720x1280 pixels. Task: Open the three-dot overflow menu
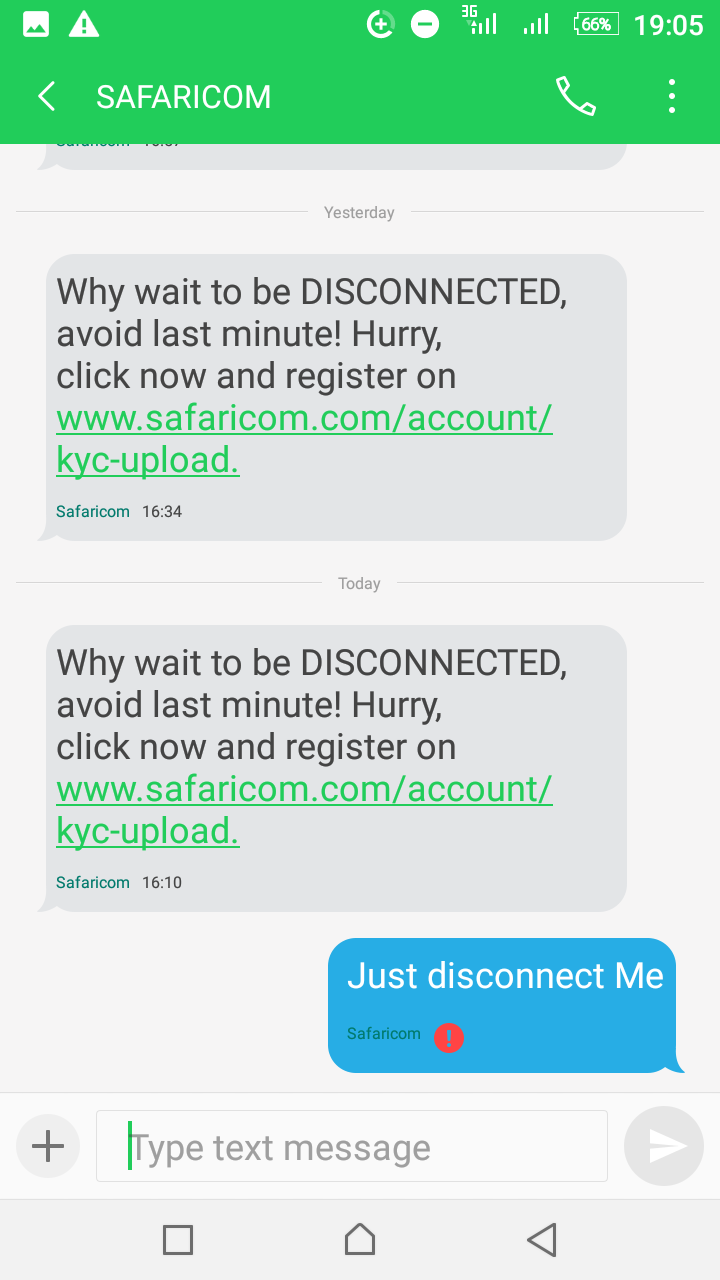[x=671, y=97]
